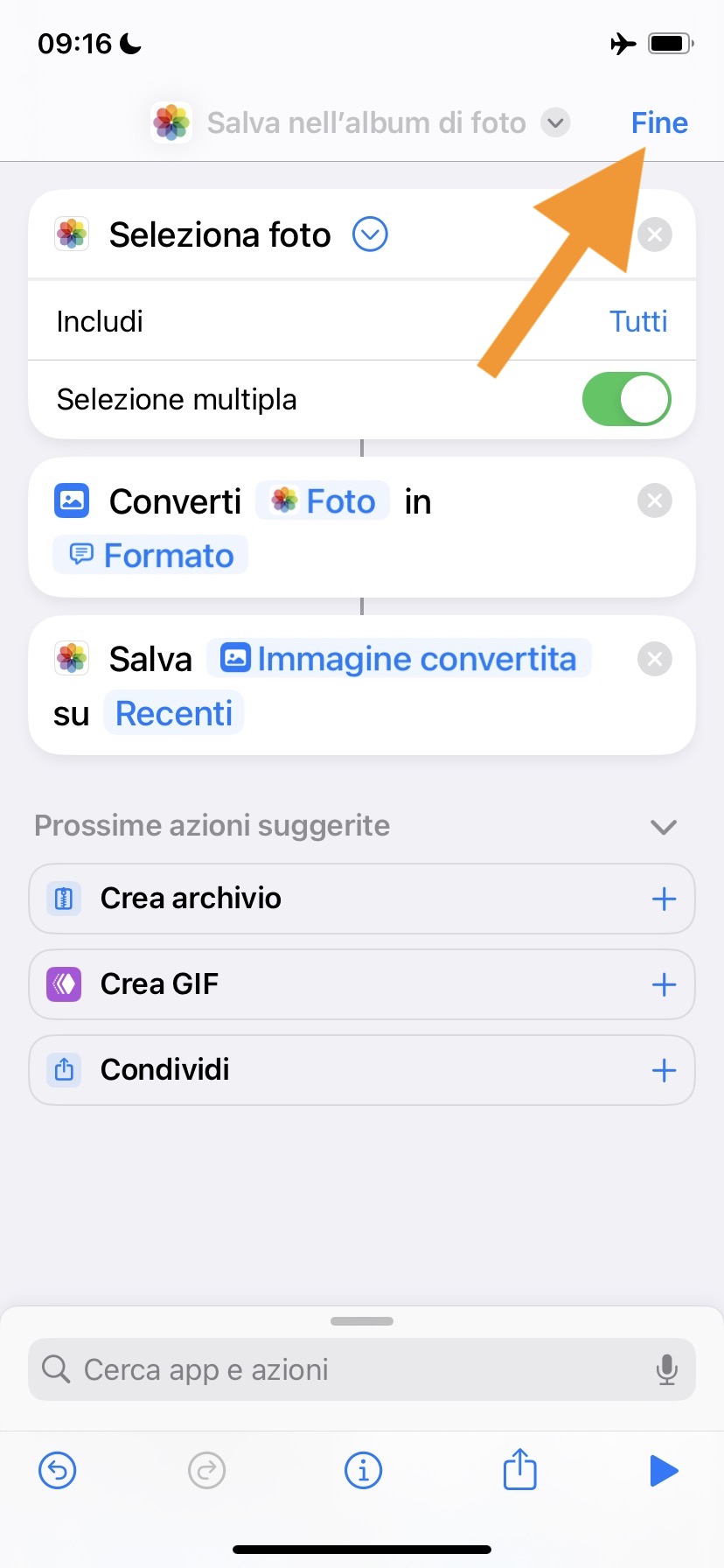This screenshot has width=724, height=1568.
Task: Run the shortcut with play button
Action: click(664, 1471)
